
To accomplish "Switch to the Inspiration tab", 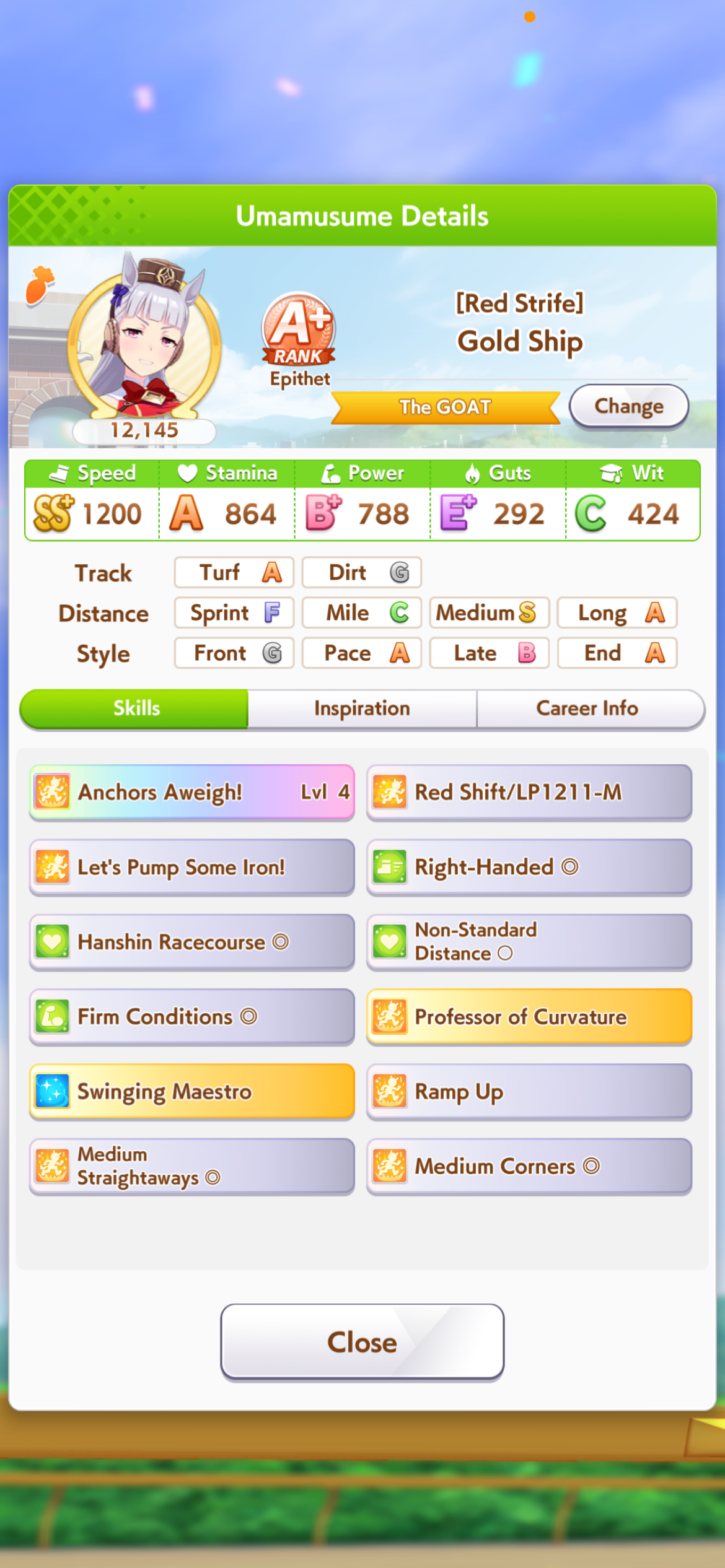I will [x=362, y=708].
